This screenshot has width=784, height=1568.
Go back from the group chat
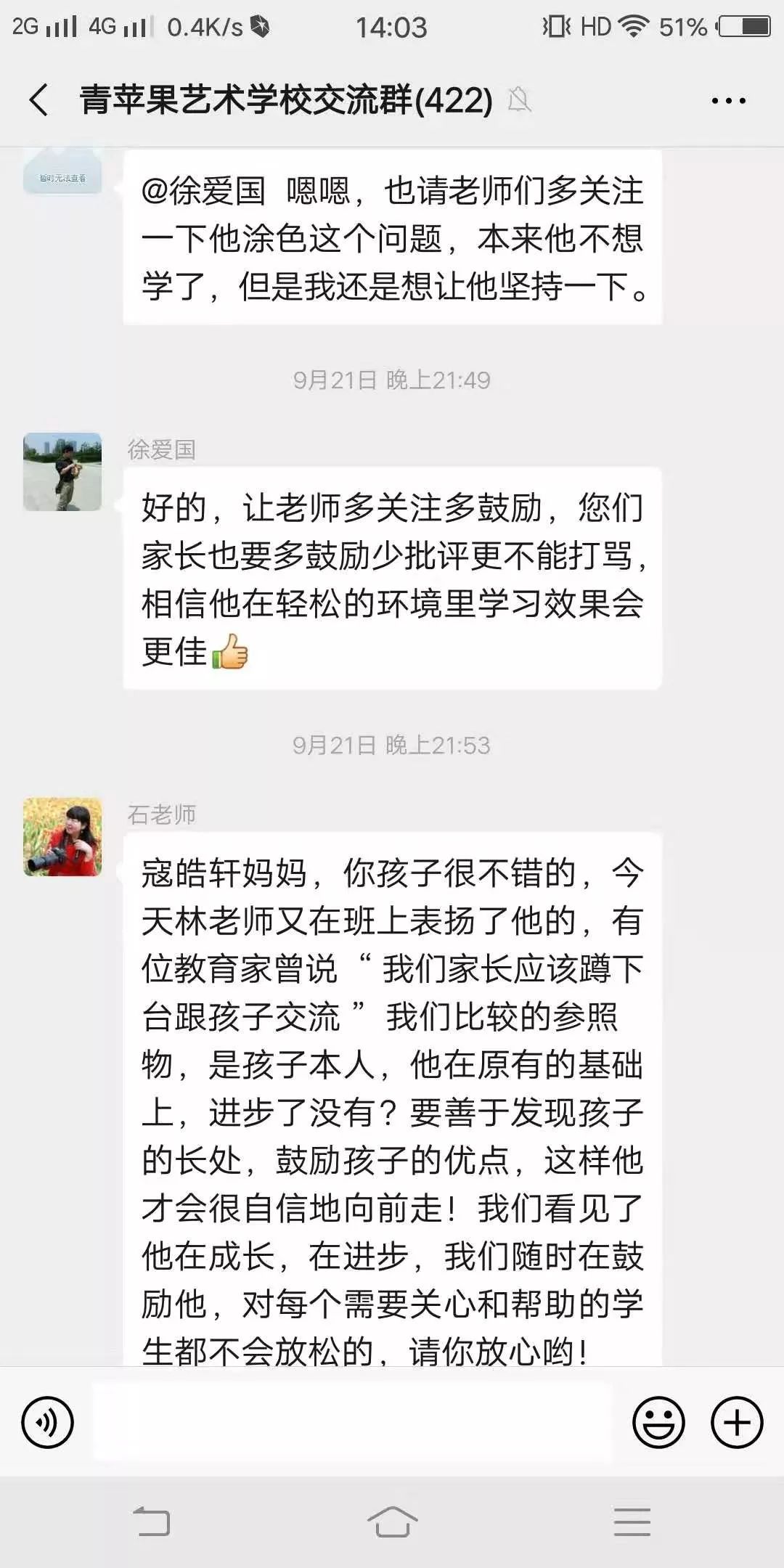point(39,99)
